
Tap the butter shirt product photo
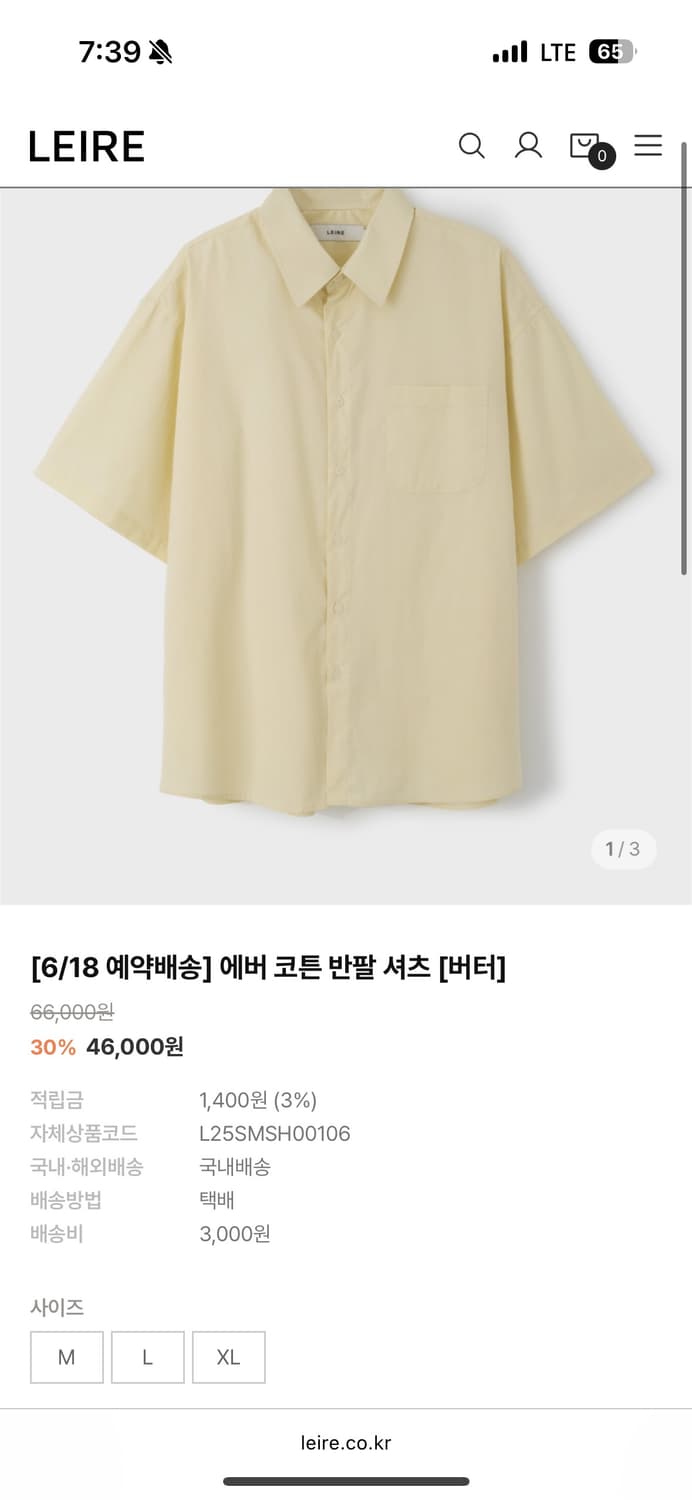point(345,500)
